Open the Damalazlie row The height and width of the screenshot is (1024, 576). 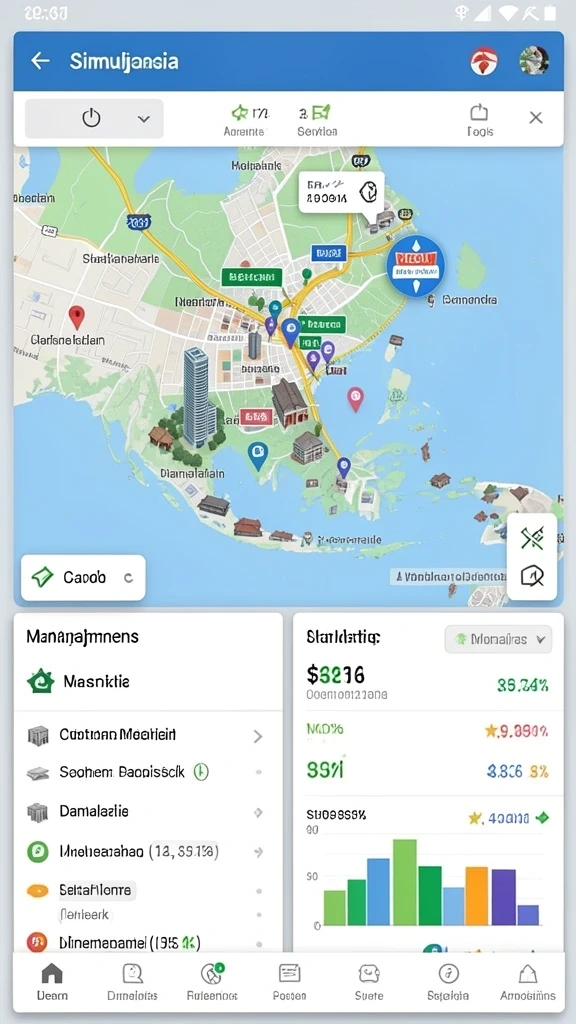[148, 812]
